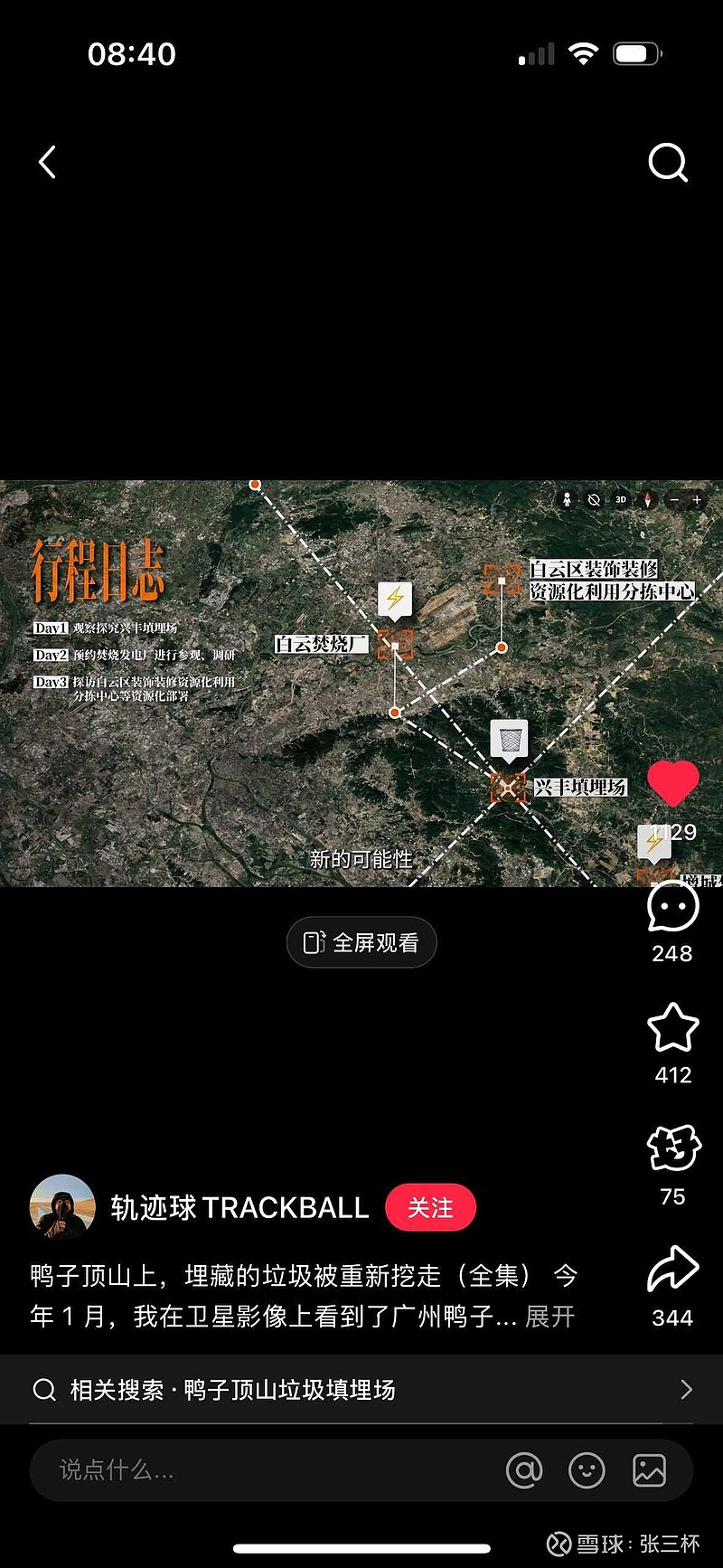Tap the 关注 follow button
This screenshot has width=723, height=1568.
coord(431,1207)
